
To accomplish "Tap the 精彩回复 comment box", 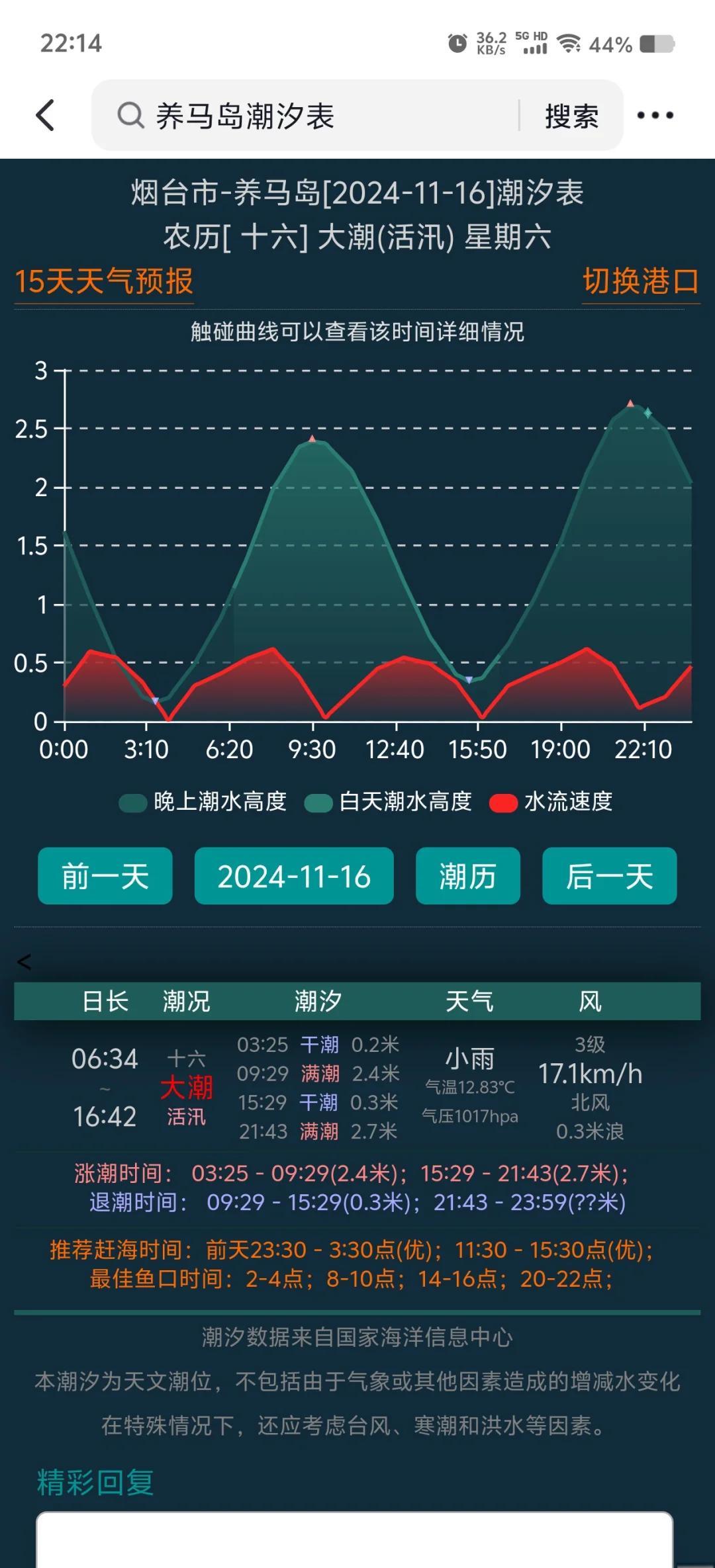I will (354, 1540).
